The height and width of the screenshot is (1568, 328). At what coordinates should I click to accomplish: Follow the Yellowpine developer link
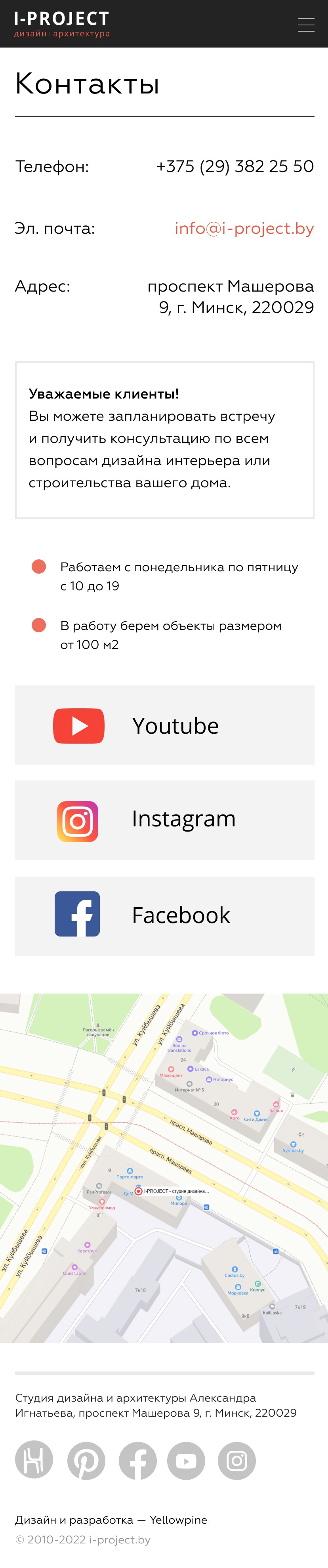click(178, 1520)
